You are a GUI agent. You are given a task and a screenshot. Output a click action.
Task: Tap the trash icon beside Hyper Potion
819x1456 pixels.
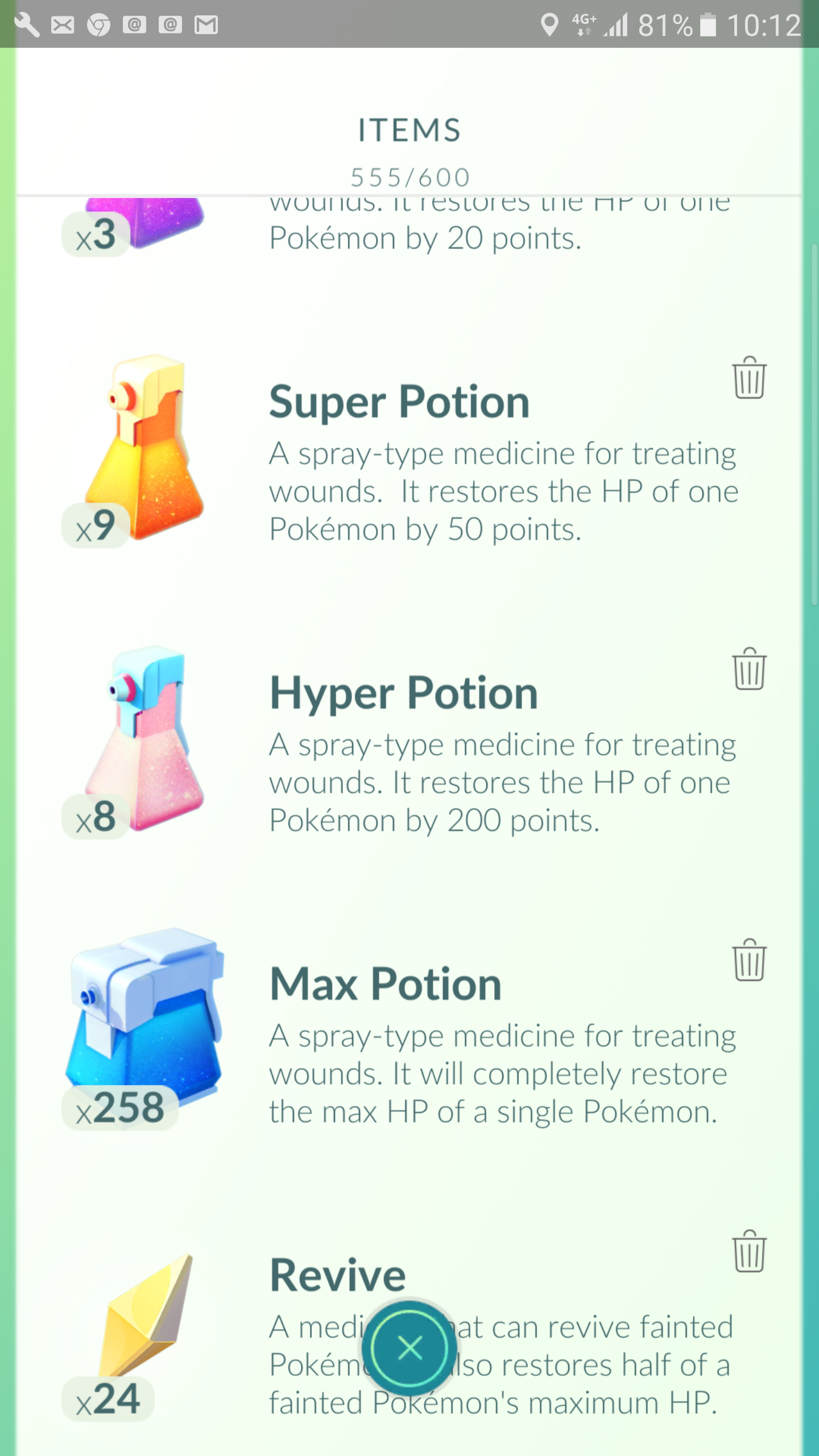pos(749,669)
